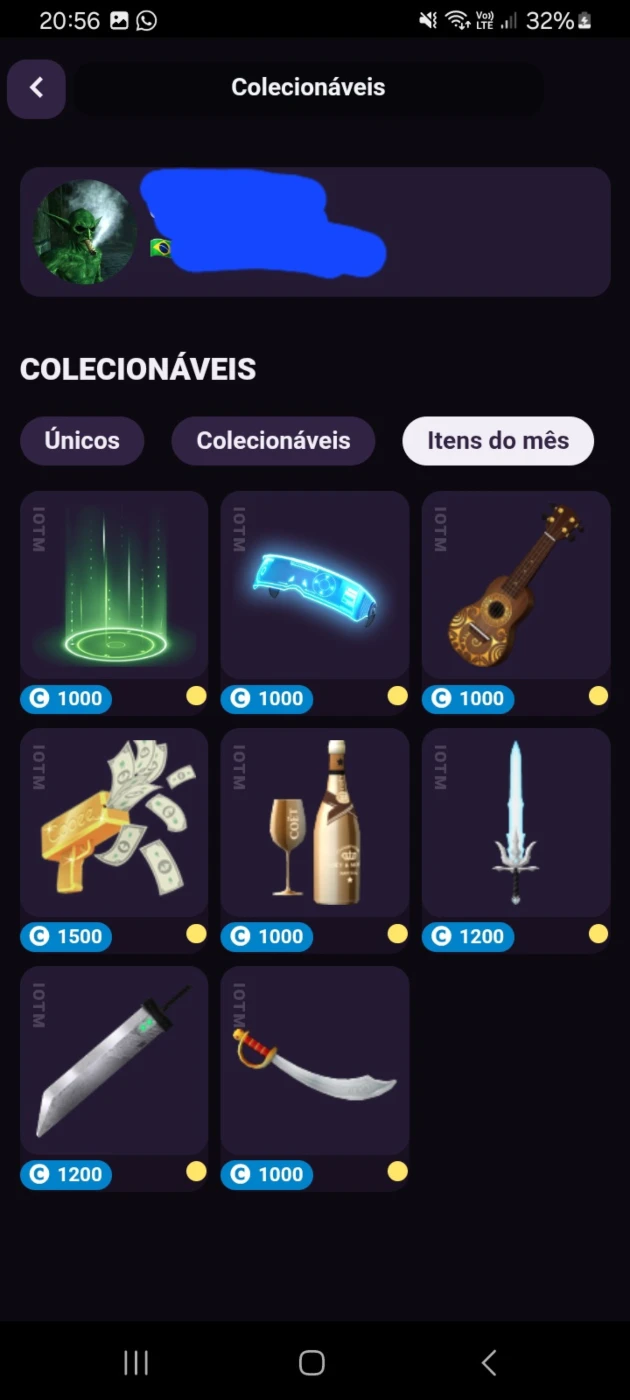The image size is (630, 1400).
Task: Select the Itens do mês tab
Action: pyautogui.click(x=498, y=441)
